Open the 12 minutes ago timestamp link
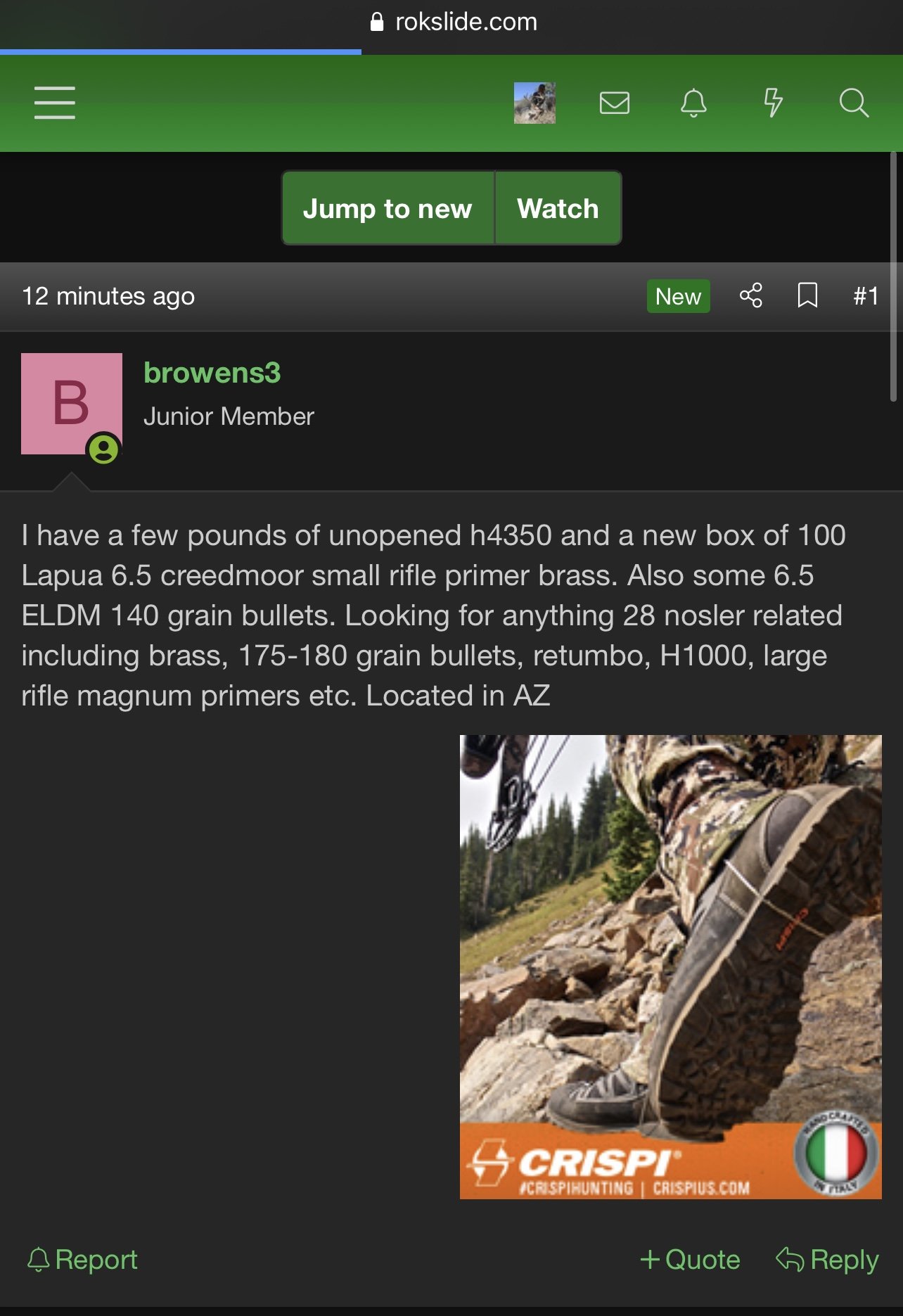 coord(108,296)
